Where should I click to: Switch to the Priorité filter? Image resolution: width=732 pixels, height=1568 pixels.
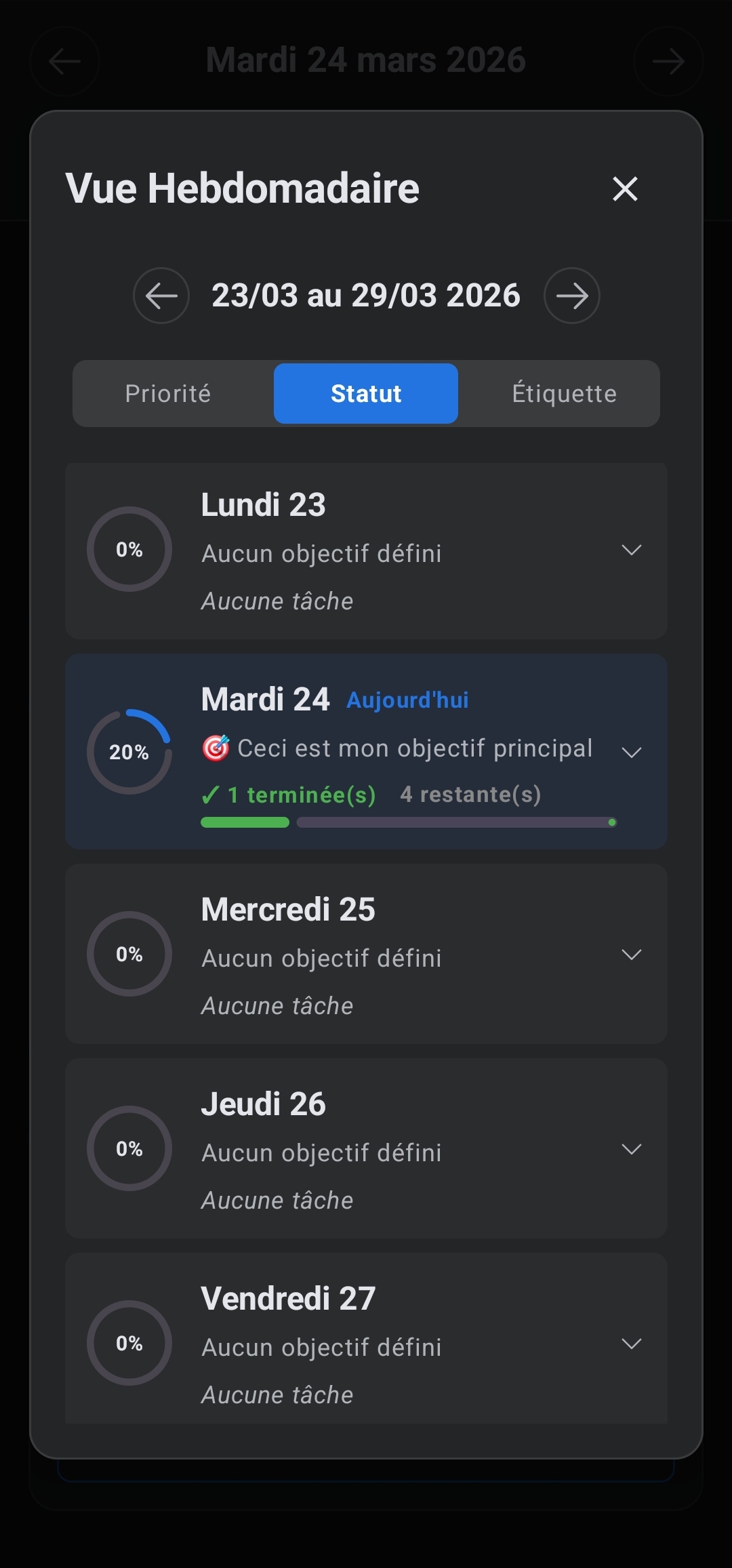coord(169,393)
